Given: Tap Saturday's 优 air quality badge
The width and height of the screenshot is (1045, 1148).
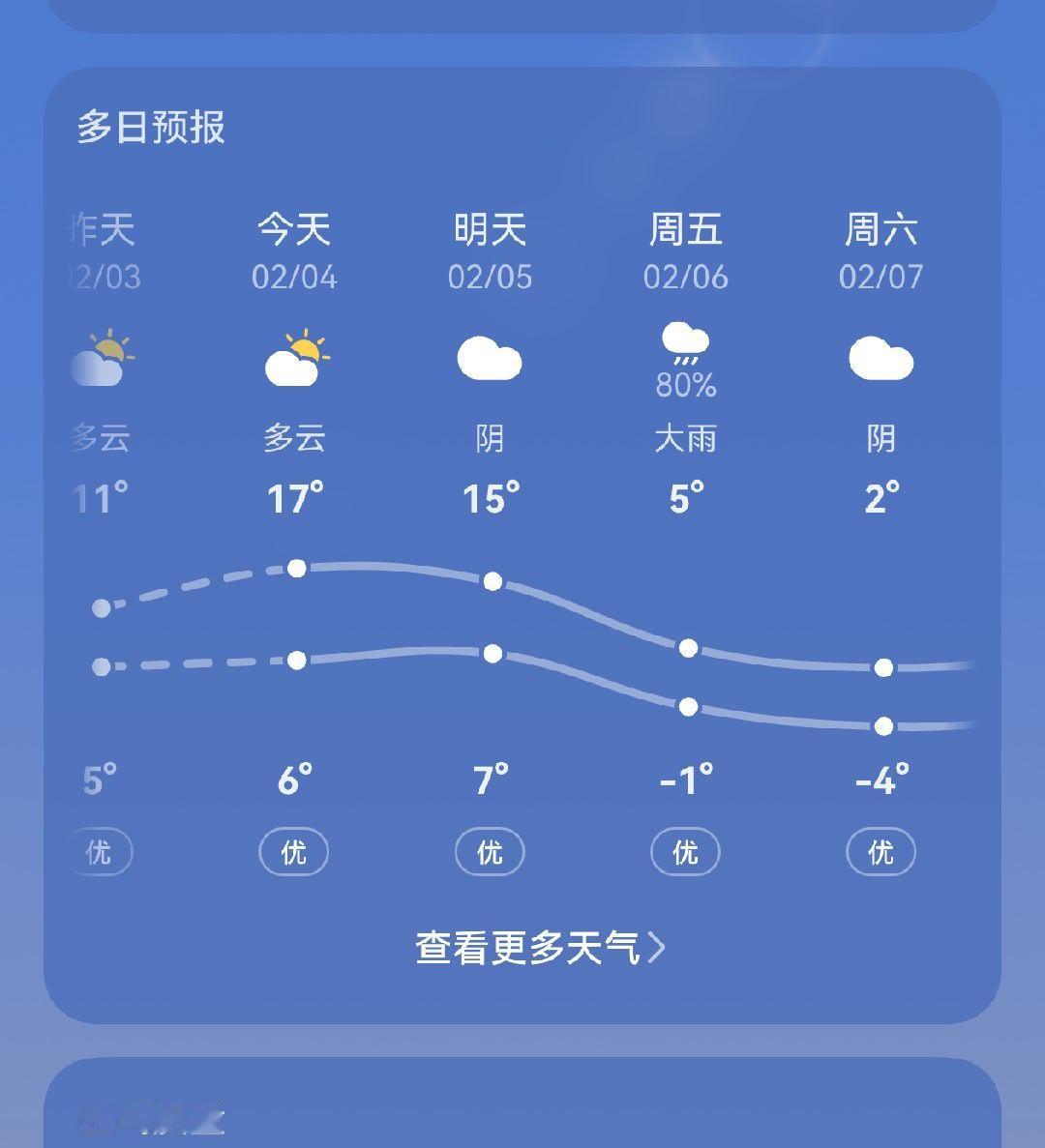Looking at the screenshot, I should 881,852.
